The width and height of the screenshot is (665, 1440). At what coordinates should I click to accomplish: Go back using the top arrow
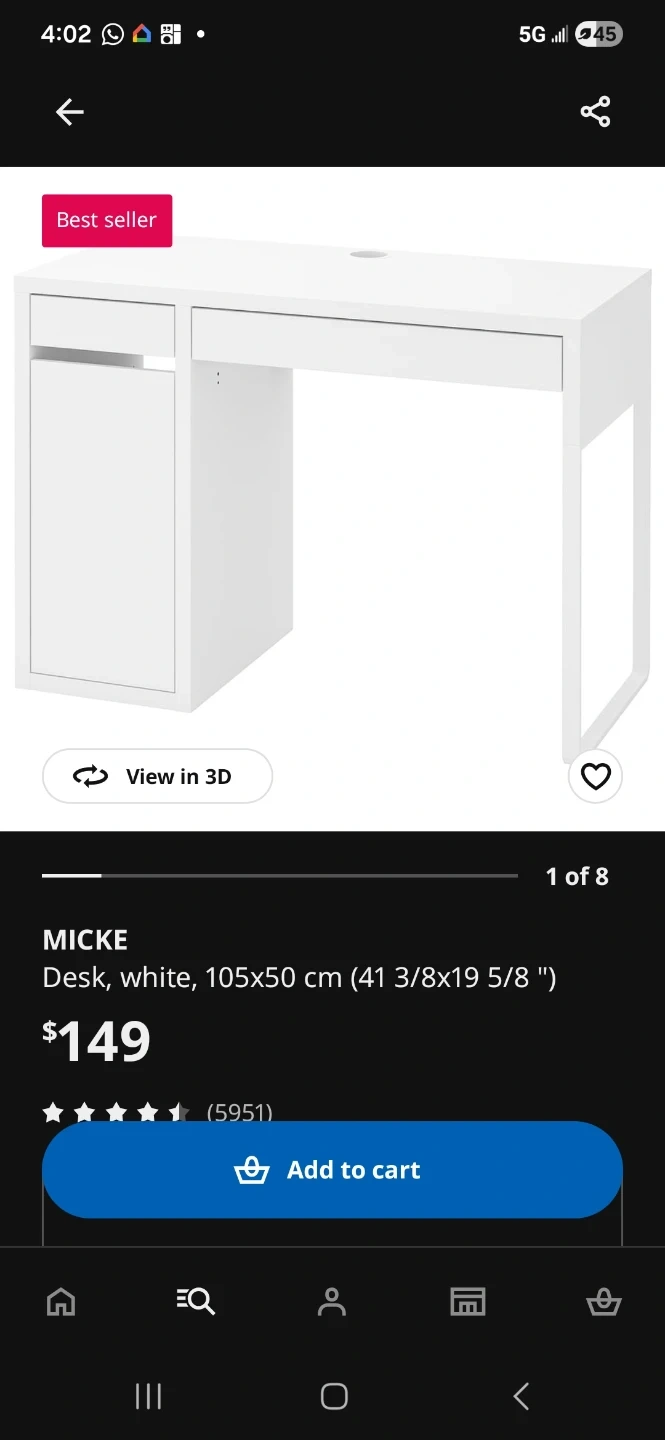point(69,112)
